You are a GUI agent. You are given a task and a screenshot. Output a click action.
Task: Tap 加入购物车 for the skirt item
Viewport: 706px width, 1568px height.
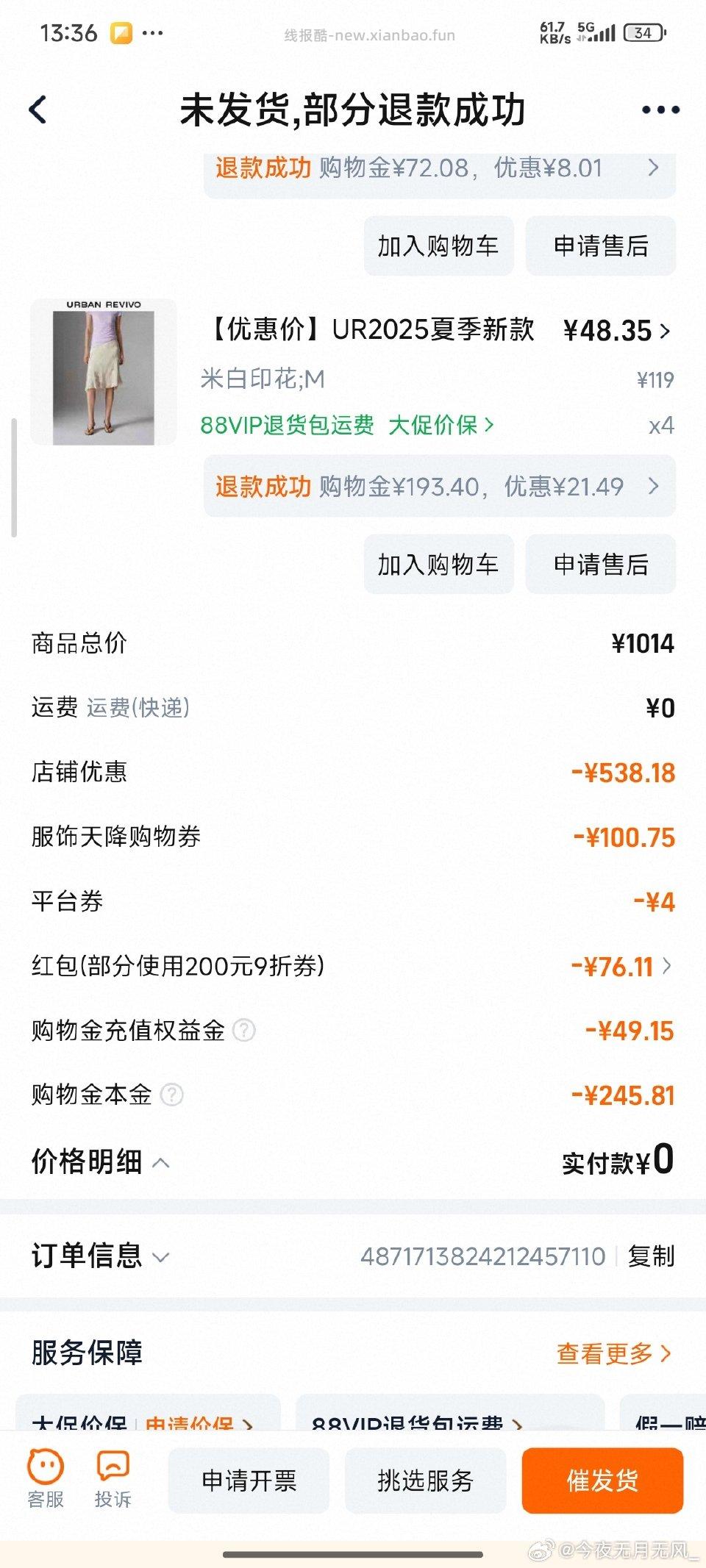pos(439,564)
